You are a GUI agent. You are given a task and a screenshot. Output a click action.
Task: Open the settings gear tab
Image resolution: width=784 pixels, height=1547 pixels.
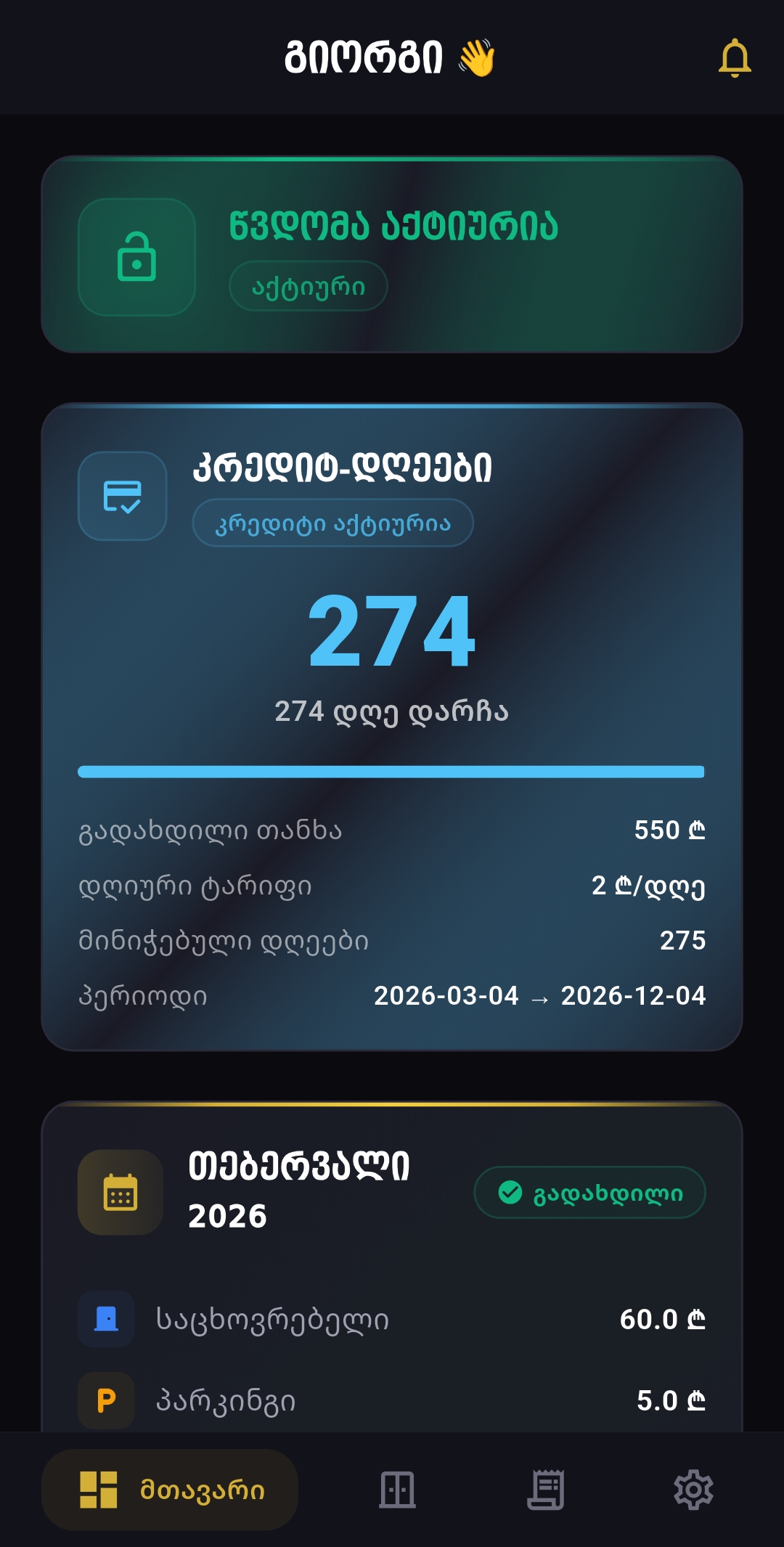[693, 1490]
